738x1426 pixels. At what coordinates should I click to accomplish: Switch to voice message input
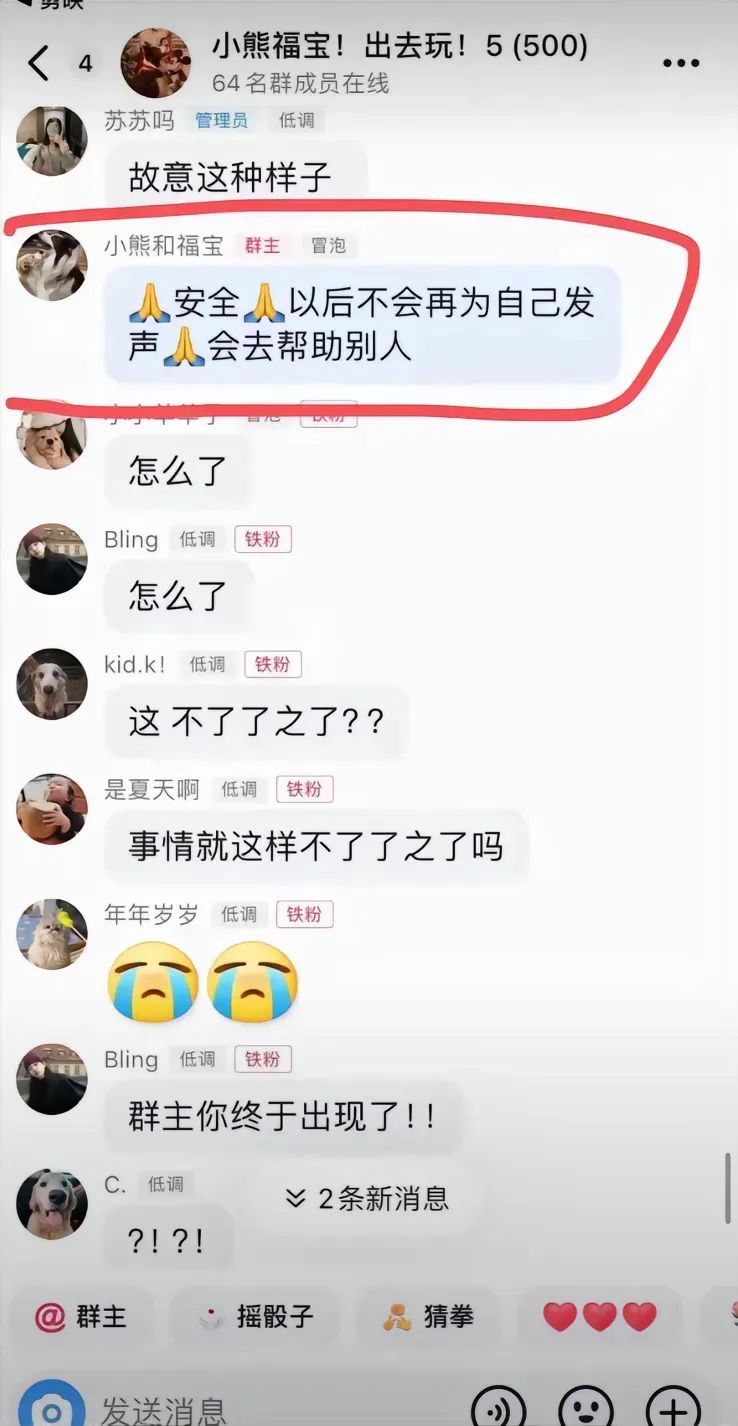pos(499,1410)
